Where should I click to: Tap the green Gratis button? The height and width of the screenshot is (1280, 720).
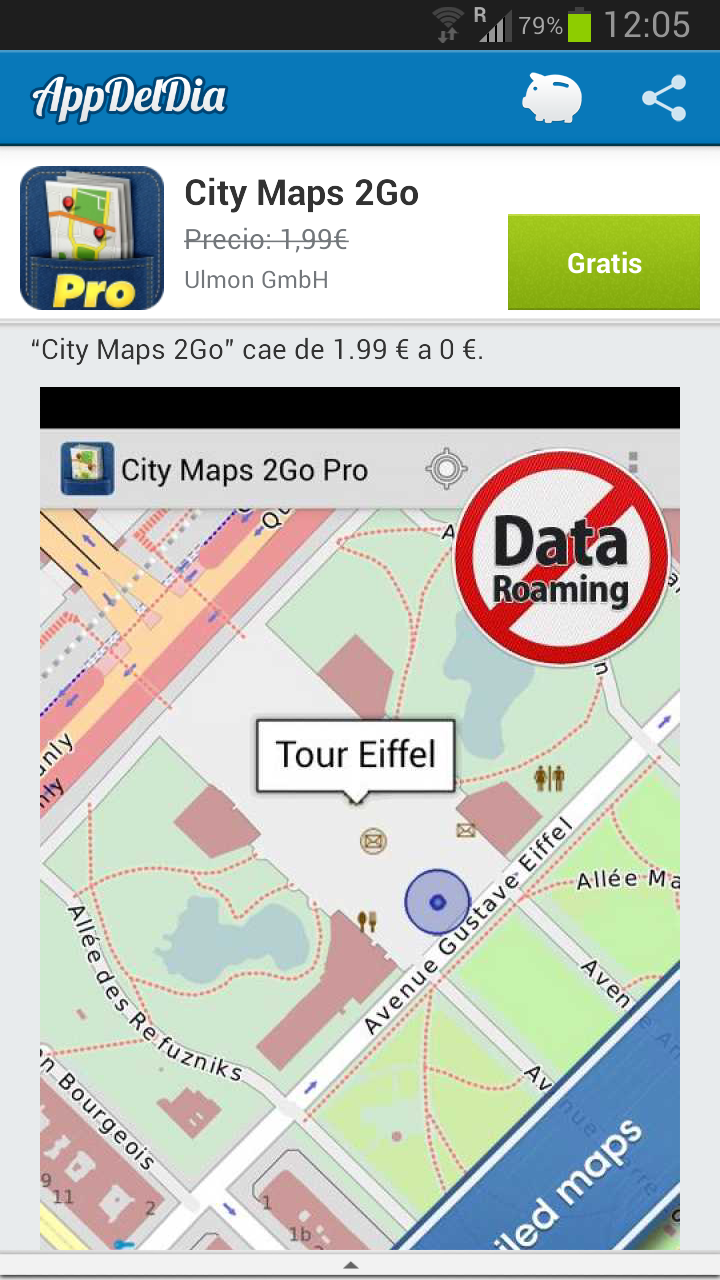pos(604,263)
